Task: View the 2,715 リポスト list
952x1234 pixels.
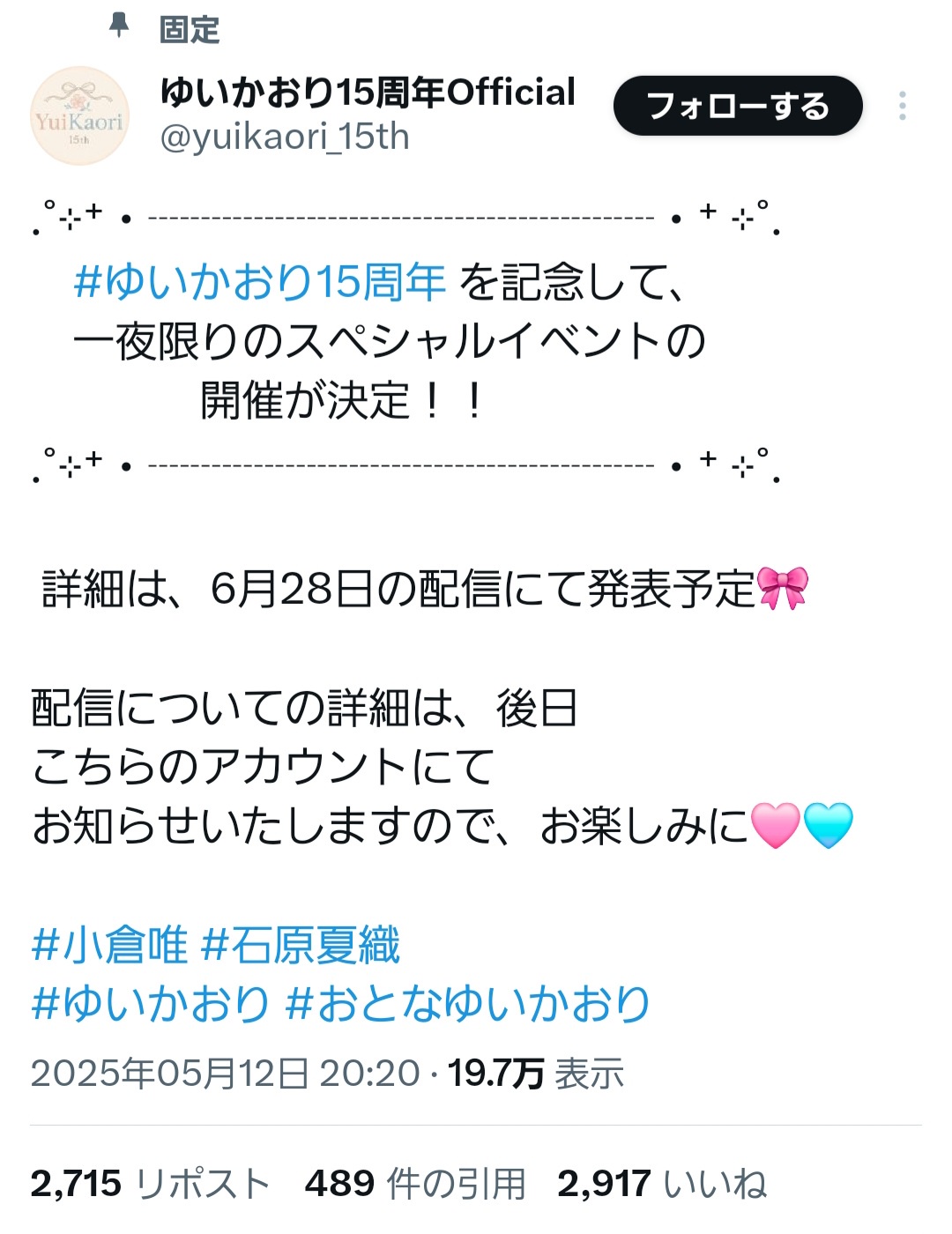Action: (150, 1183)
